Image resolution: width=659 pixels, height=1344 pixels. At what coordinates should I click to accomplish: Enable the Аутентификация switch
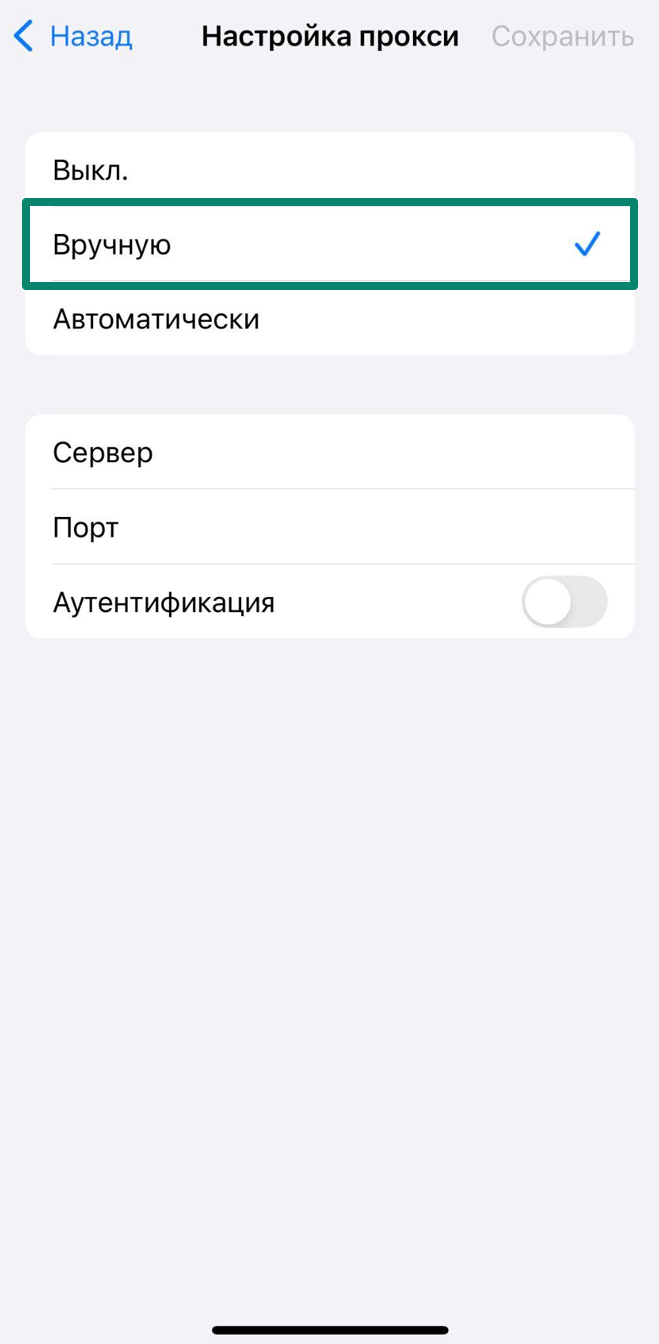click(x=564, y=602)
